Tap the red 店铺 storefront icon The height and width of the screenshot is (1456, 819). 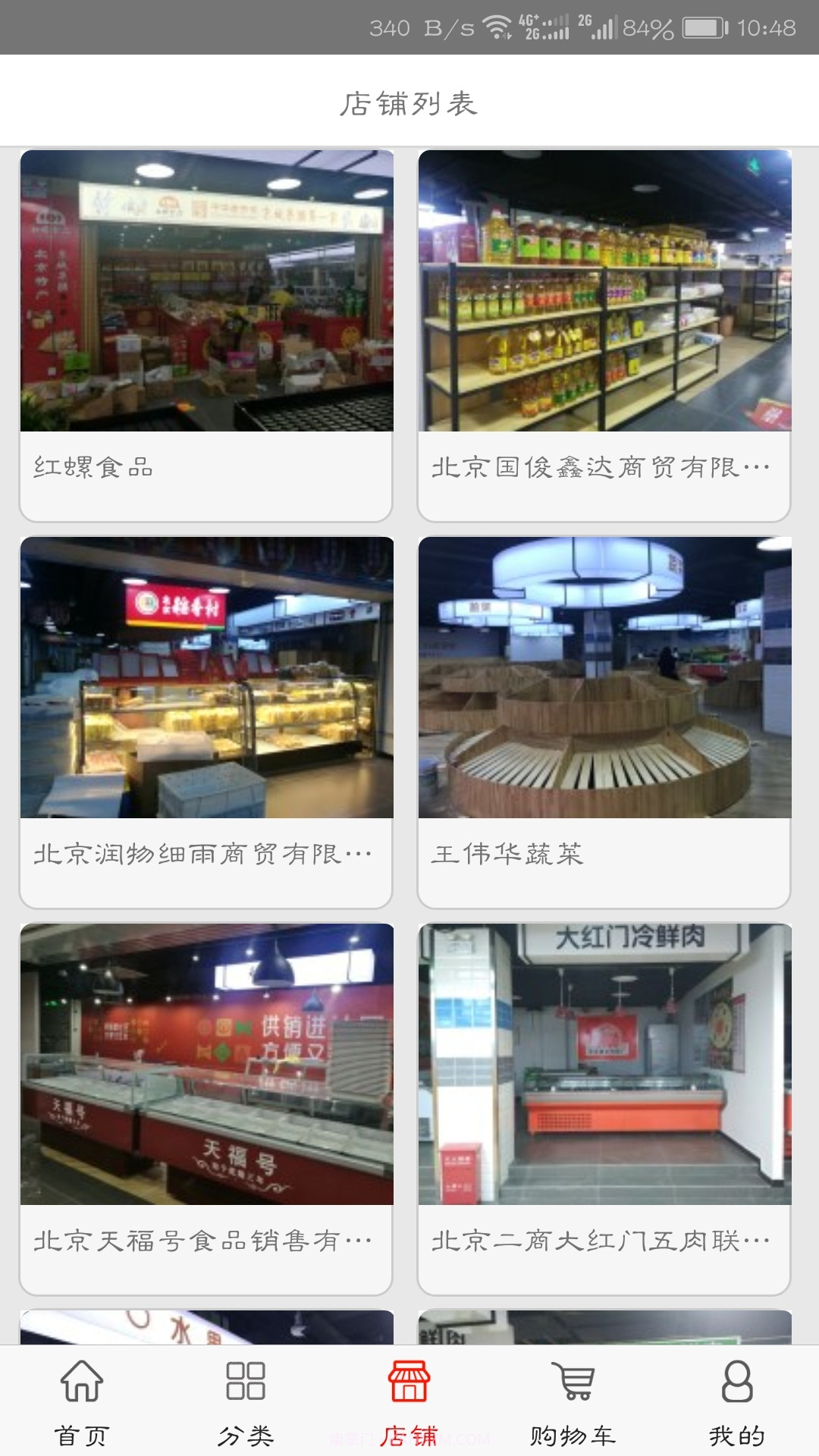409,1395
